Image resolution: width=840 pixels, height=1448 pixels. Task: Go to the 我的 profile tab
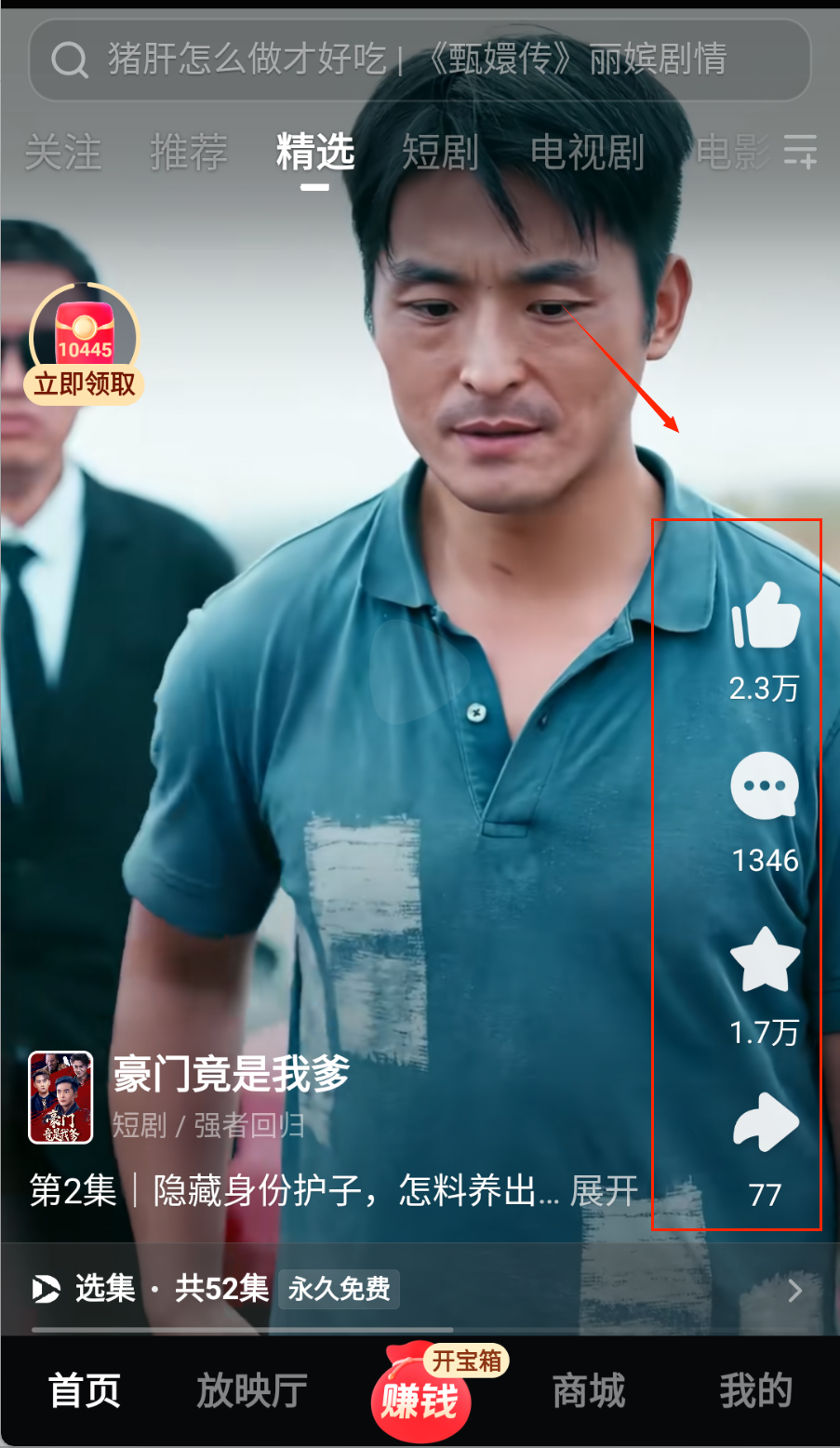755,1391
